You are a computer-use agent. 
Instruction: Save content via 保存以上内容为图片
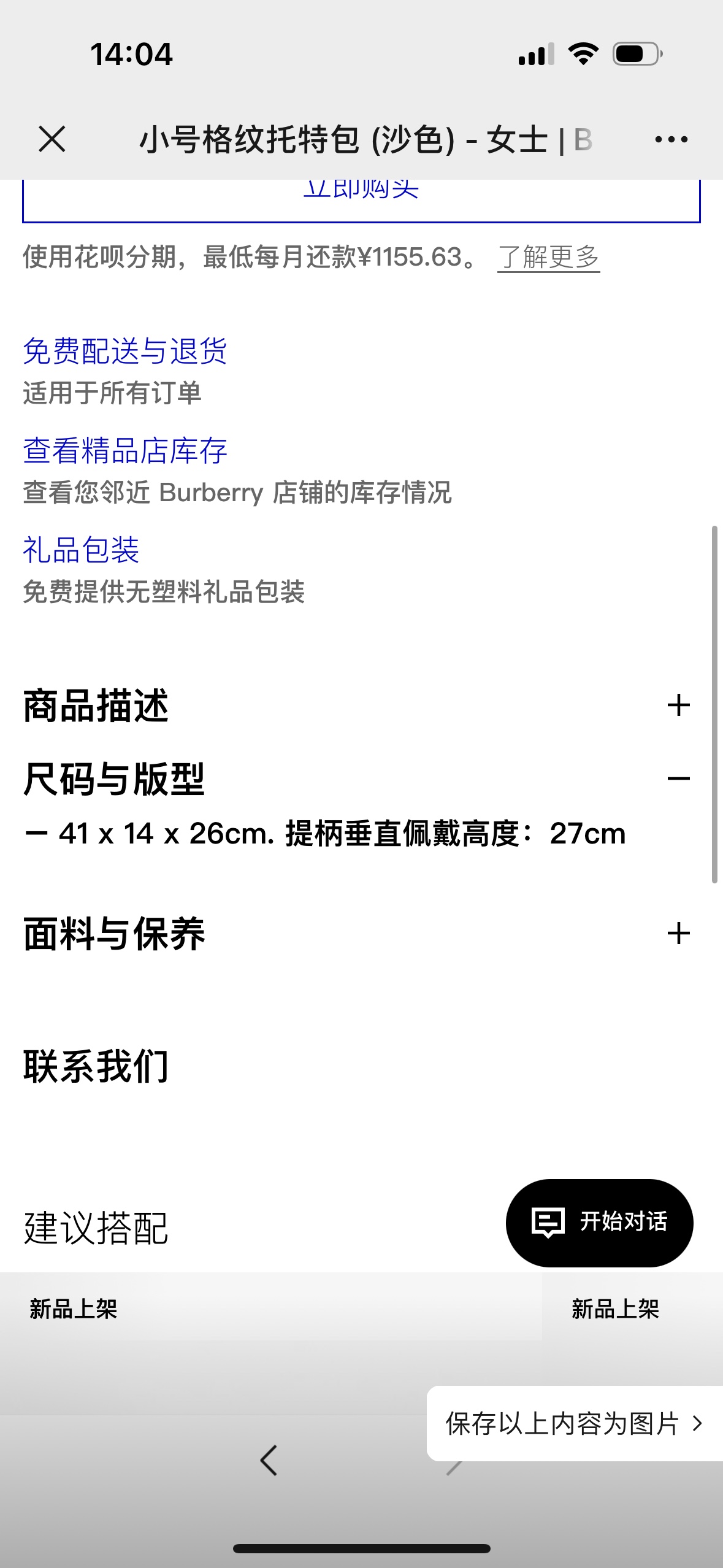click(573, 1423)
